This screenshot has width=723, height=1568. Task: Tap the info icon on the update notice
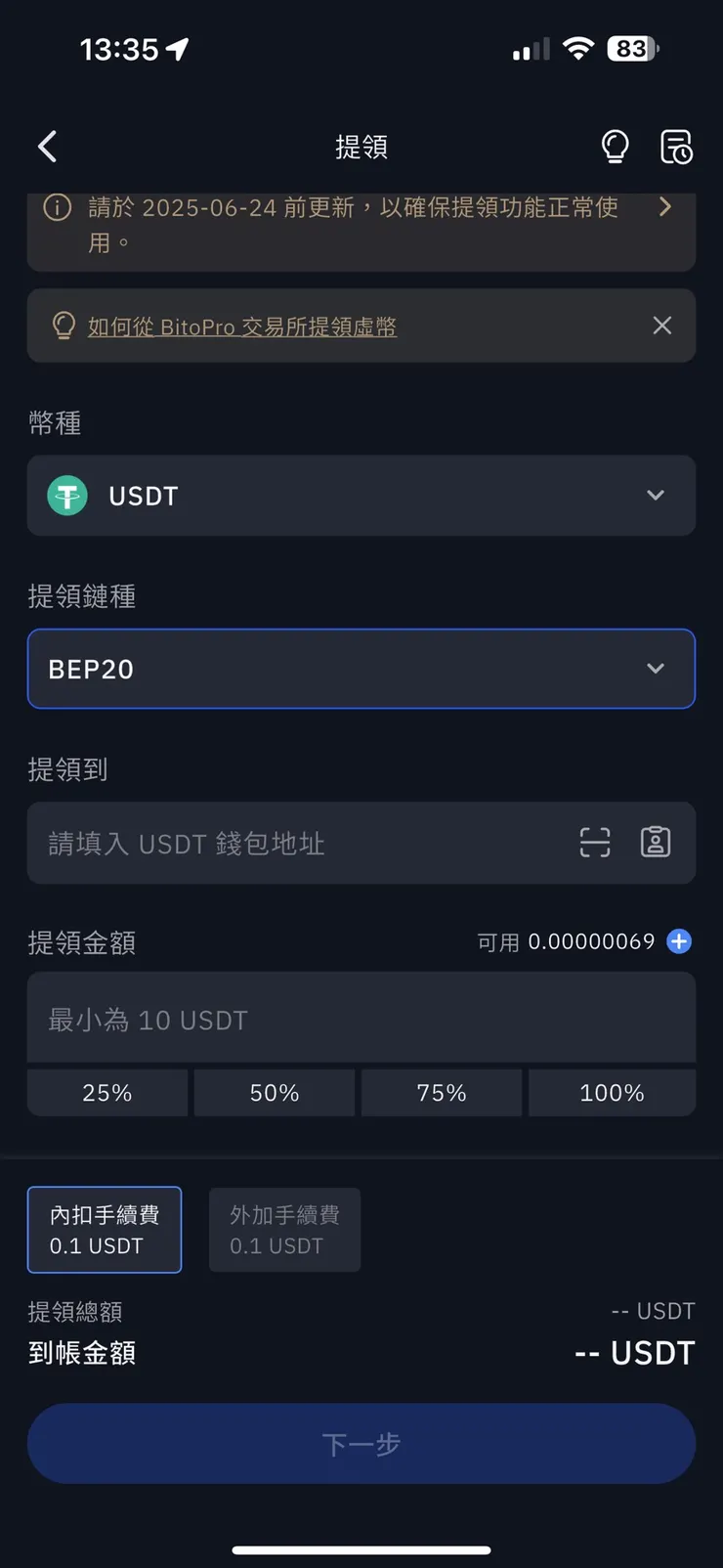point(56,207)
